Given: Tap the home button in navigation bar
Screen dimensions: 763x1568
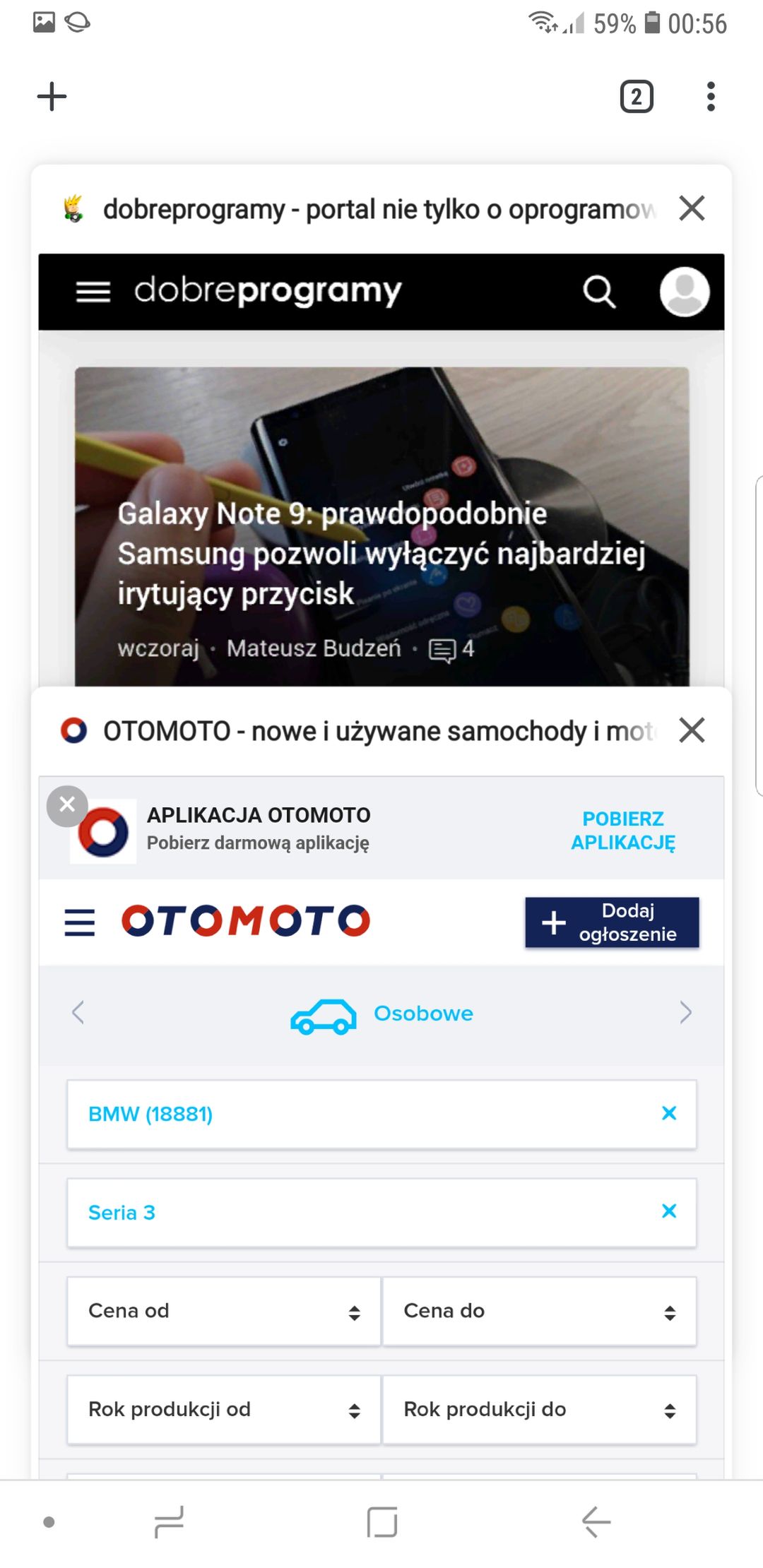Looking at the screenshot, I should pos(381,1521).
